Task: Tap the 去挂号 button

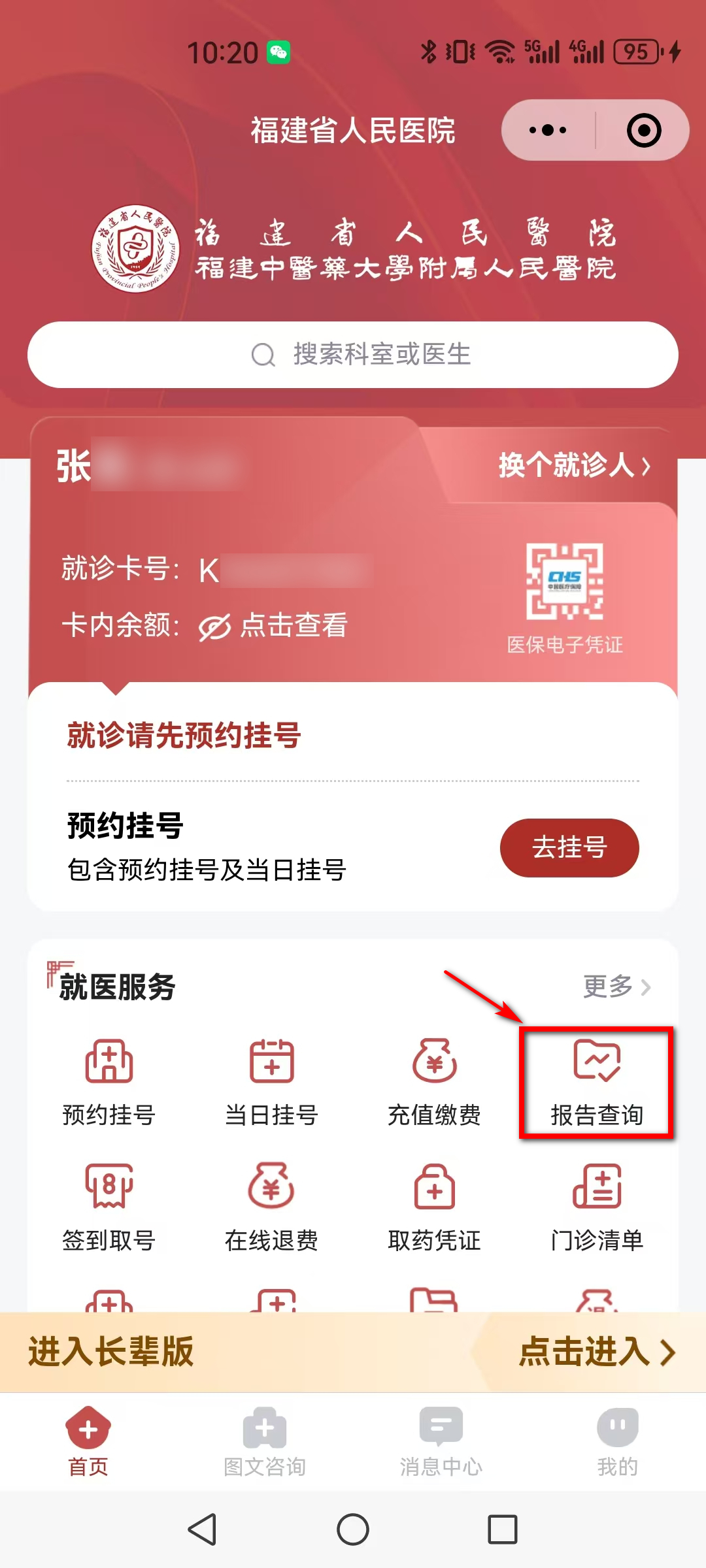Action: (569, 847)
